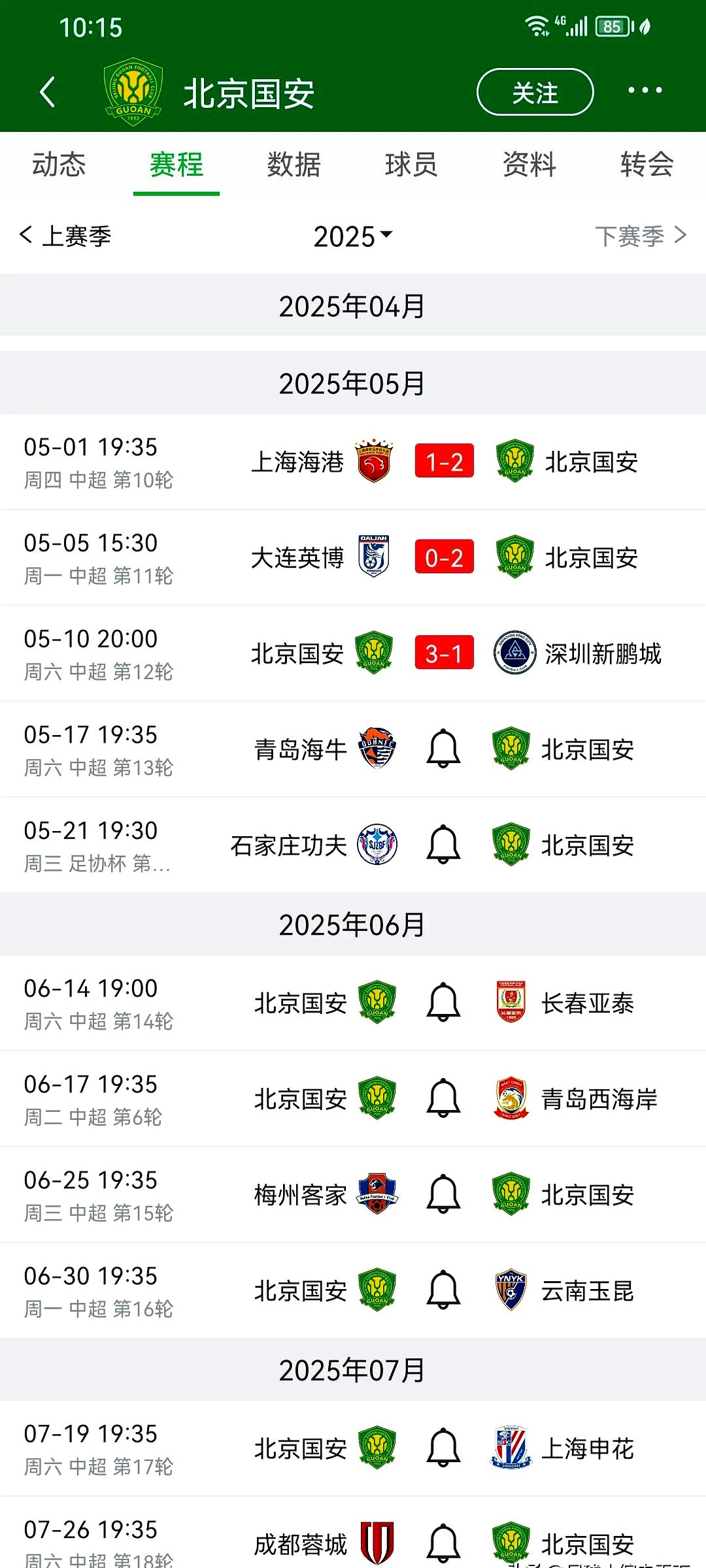Open the 球员 tab

click(x=411, y=165)
